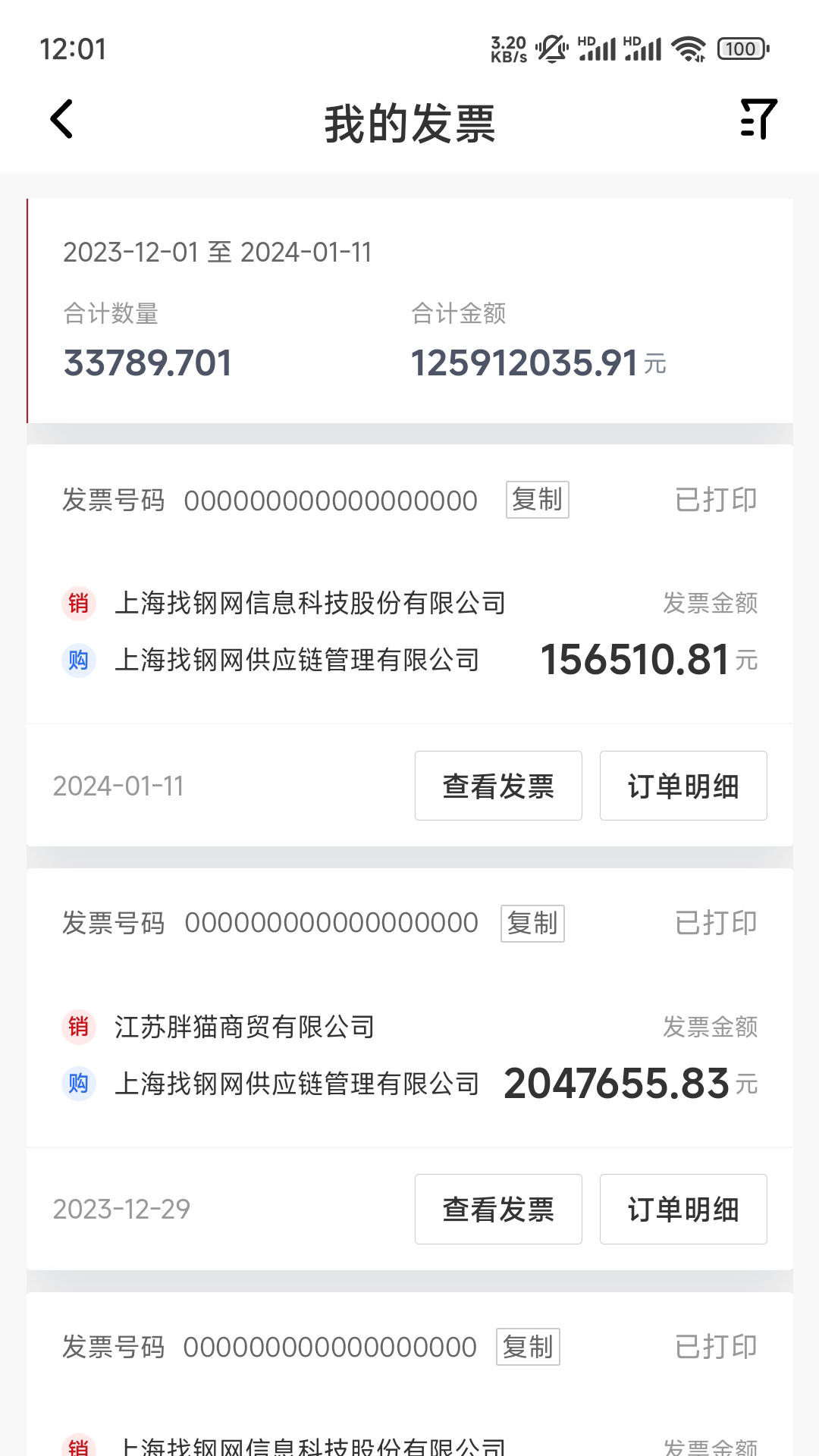Copy invoice number of the 江苏胖猫商贸 invoice
The height and width of the screenshot is (1456, 819).
532,923
